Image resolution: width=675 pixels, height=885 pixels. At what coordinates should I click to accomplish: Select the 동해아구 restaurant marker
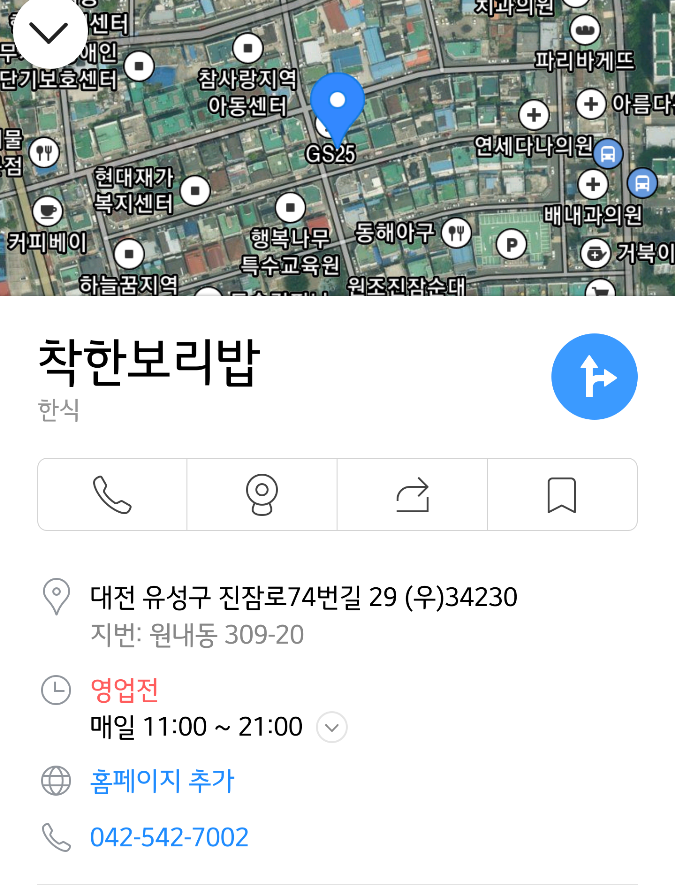point(457,233)
